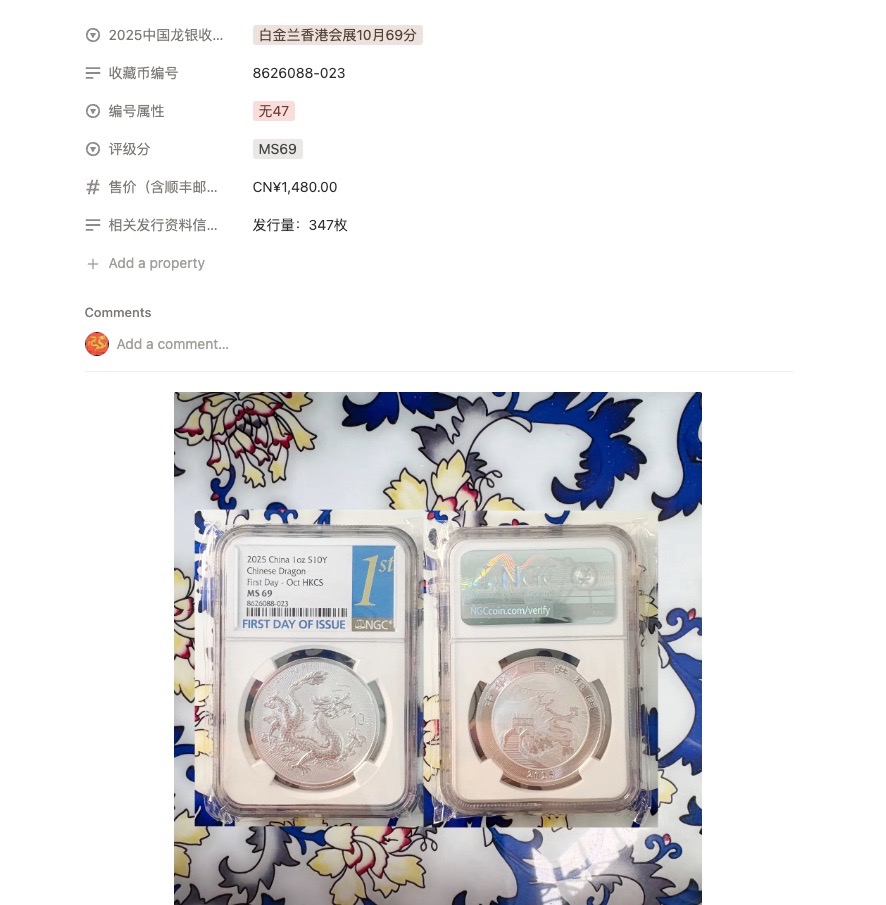Open the 2025中国龙银收 property value

(338, 35)
